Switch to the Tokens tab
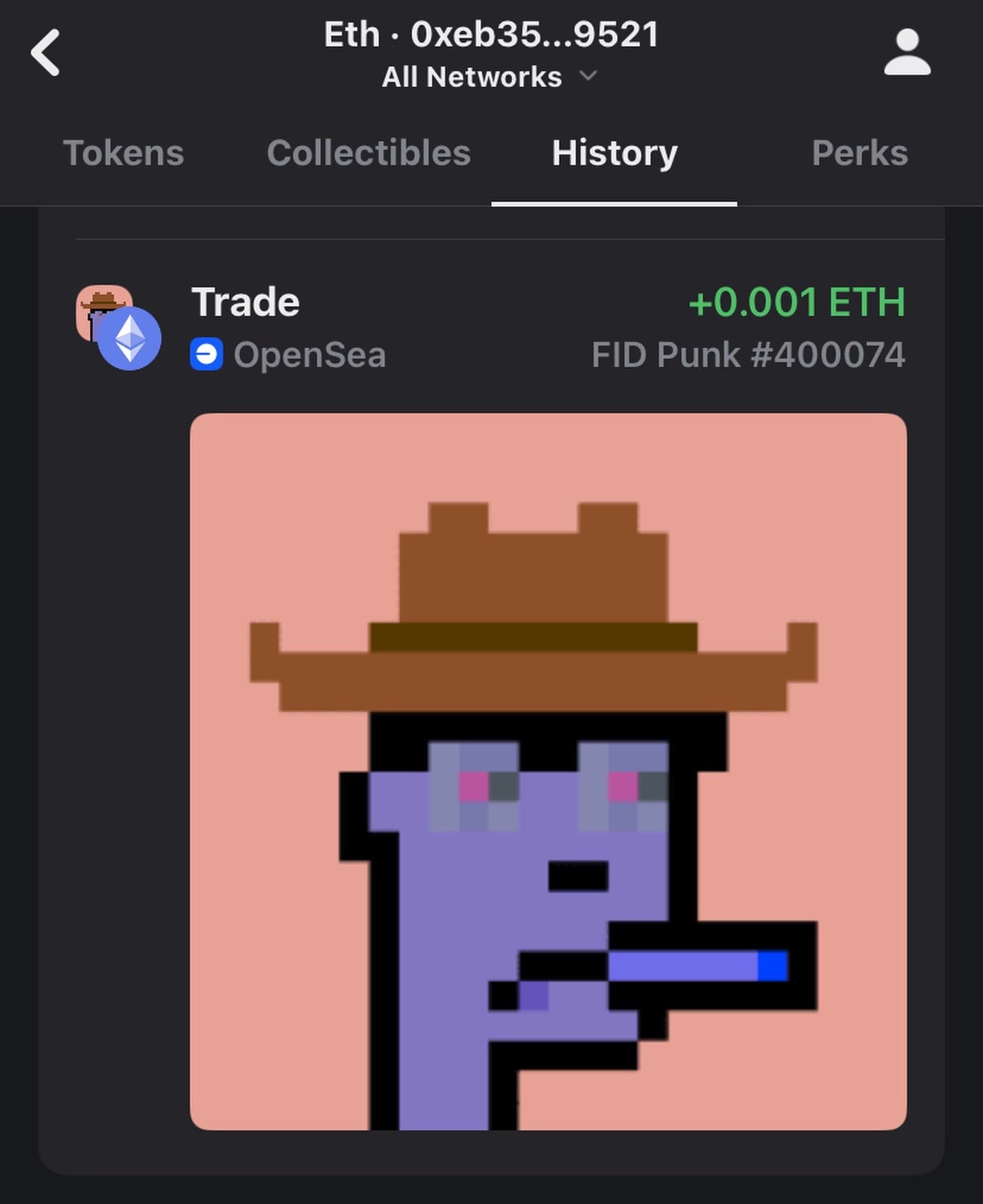The width and height of the screenshot is (983, 1204). [123, 153]
